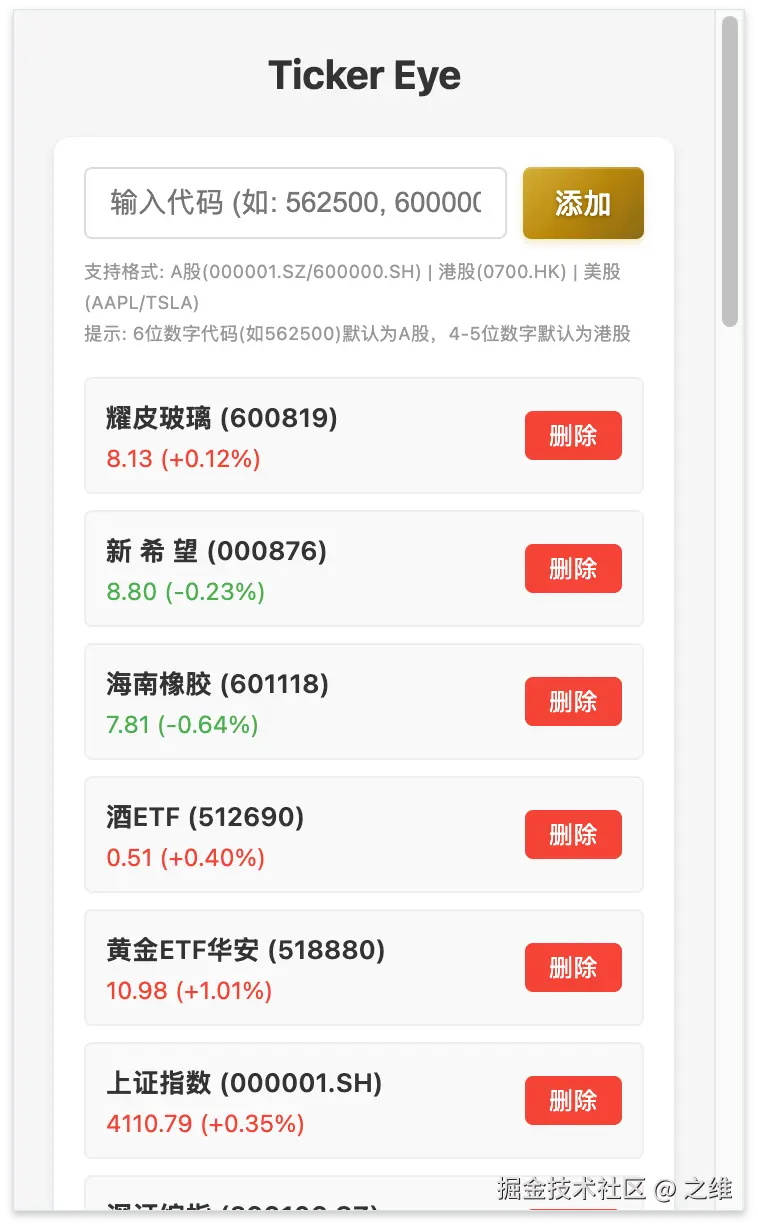Delete 黄金ETF华安 (518880)
758x1228 pixels.
(573, 967)
